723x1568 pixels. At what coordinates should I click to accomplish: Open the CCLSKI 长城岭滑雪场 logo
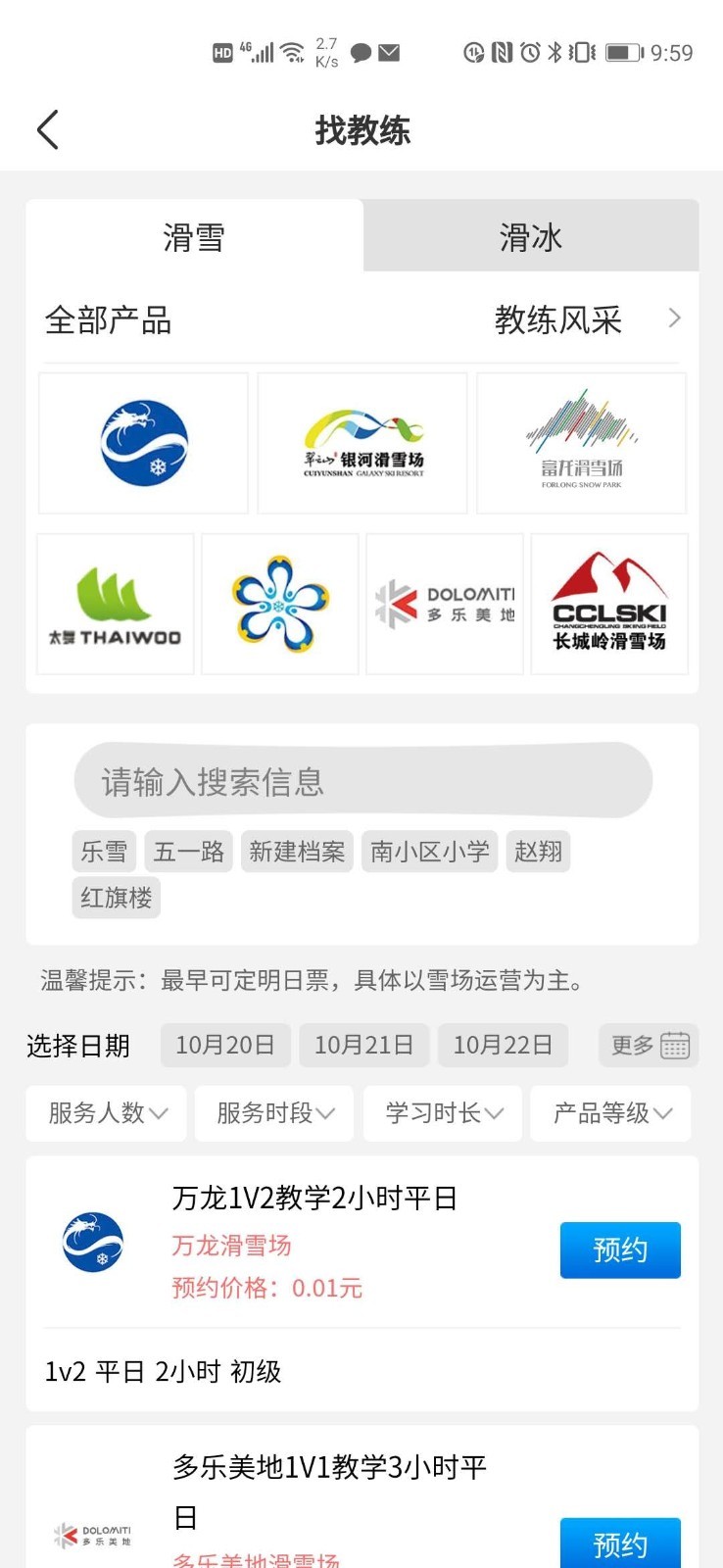[608, 603]
